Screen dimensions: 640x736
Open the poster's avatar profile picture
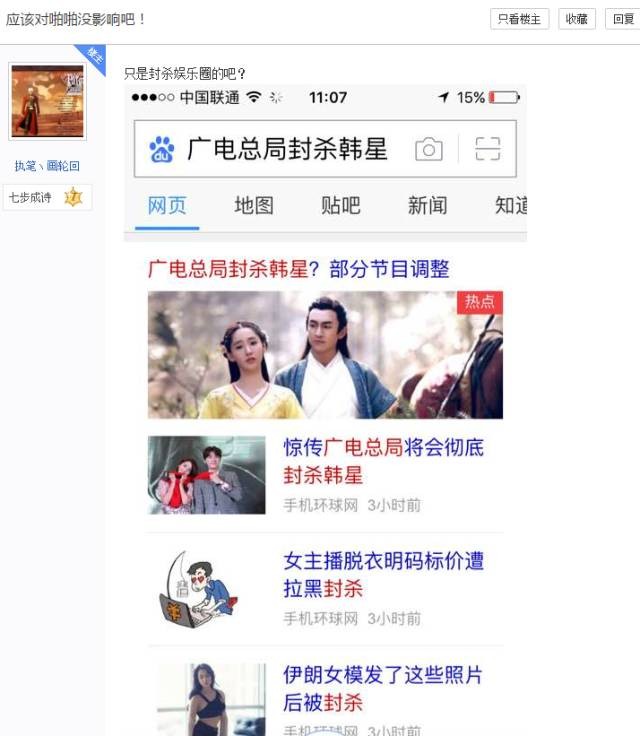tap(47, 101)
